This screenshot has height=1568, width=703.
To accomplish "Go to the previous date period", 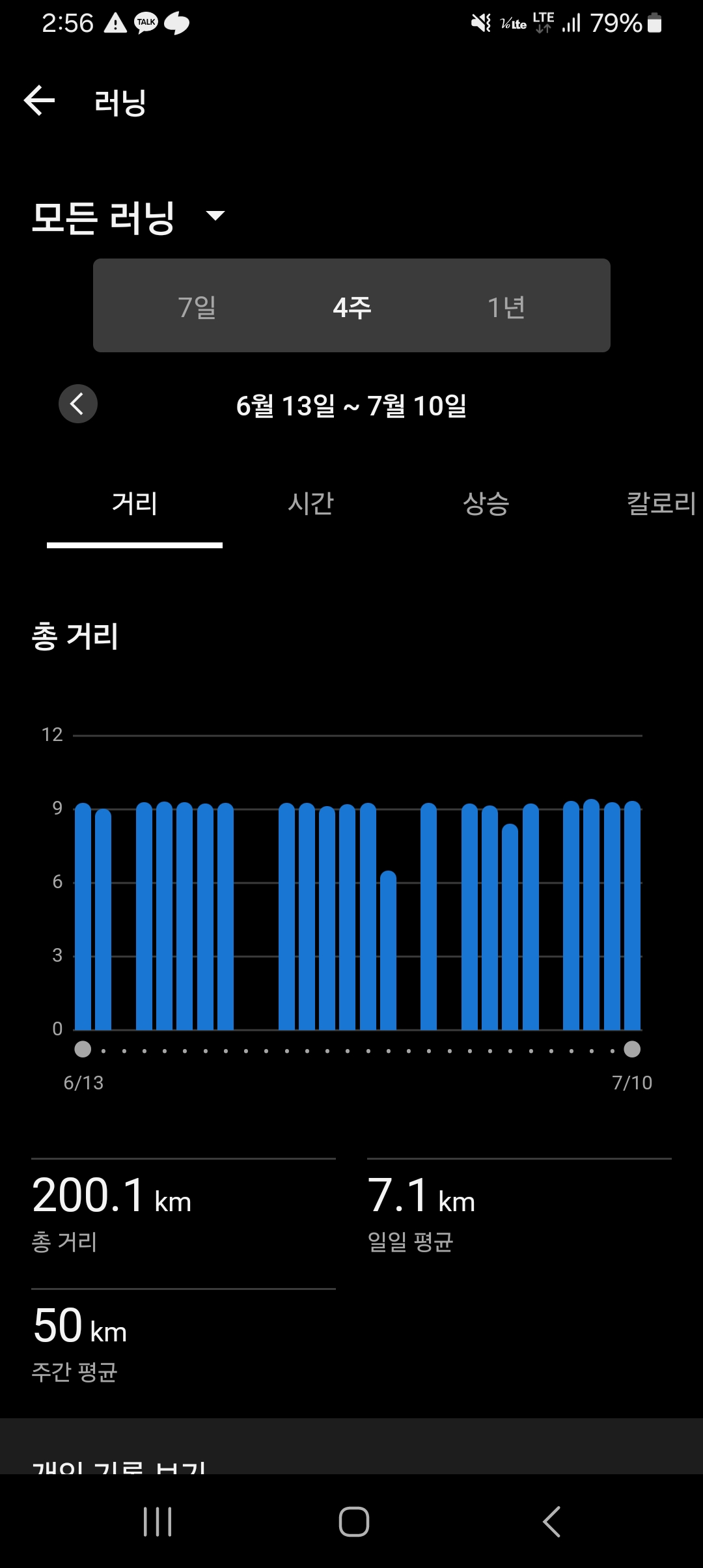I will point(78,404).
